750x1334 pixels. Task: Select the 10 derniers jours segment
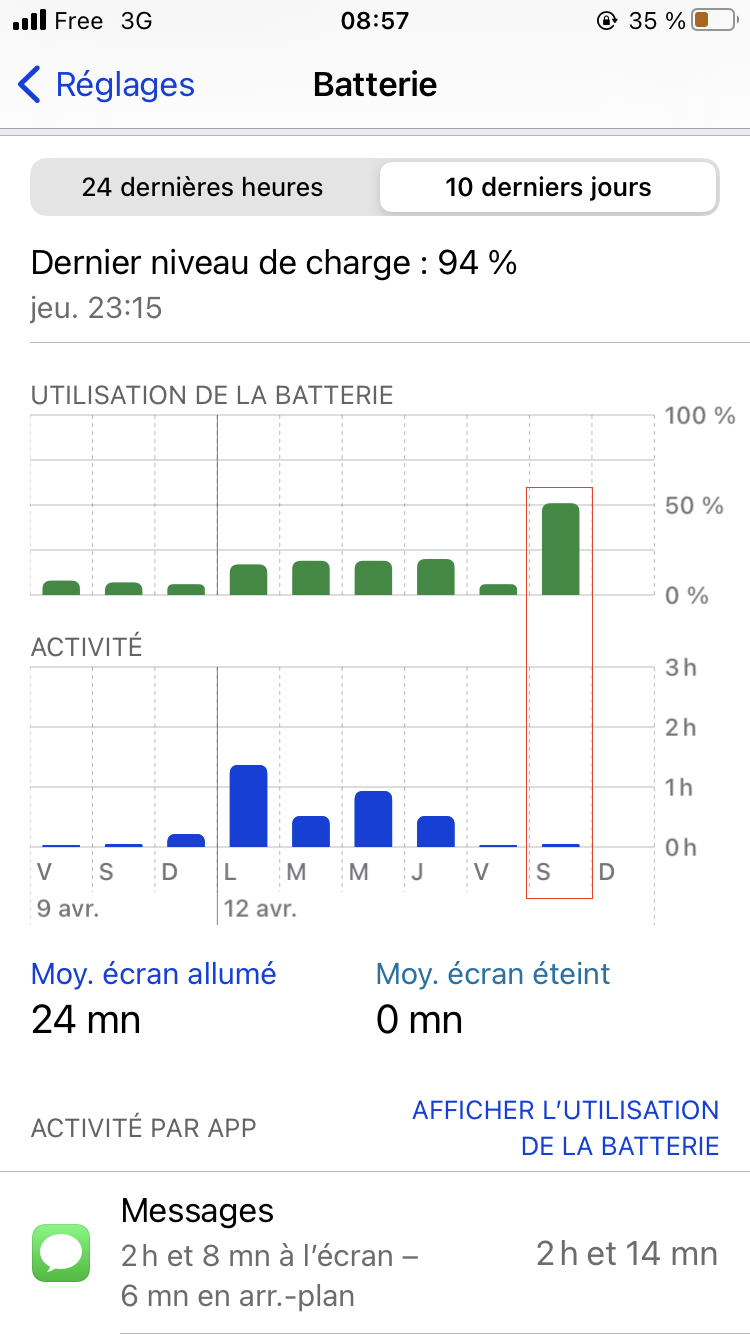coord(548,187)
